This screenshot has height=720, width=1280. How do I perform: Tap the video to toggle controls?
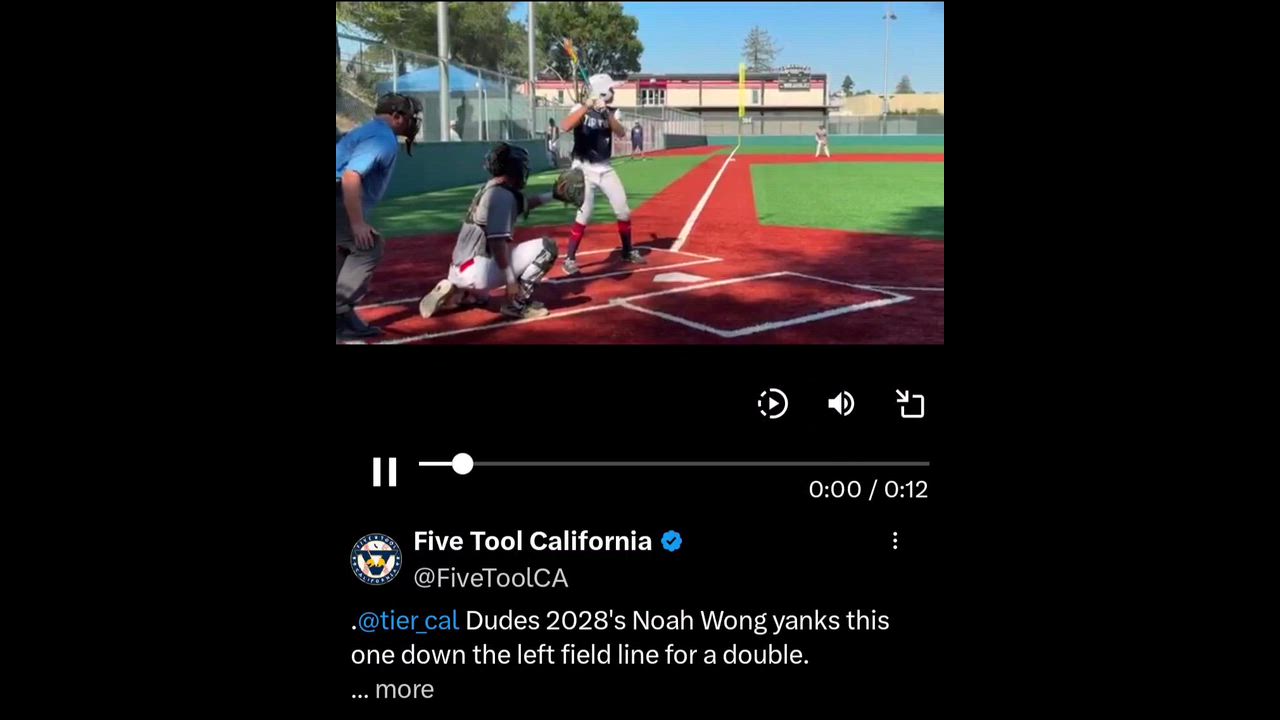(640, 172)
